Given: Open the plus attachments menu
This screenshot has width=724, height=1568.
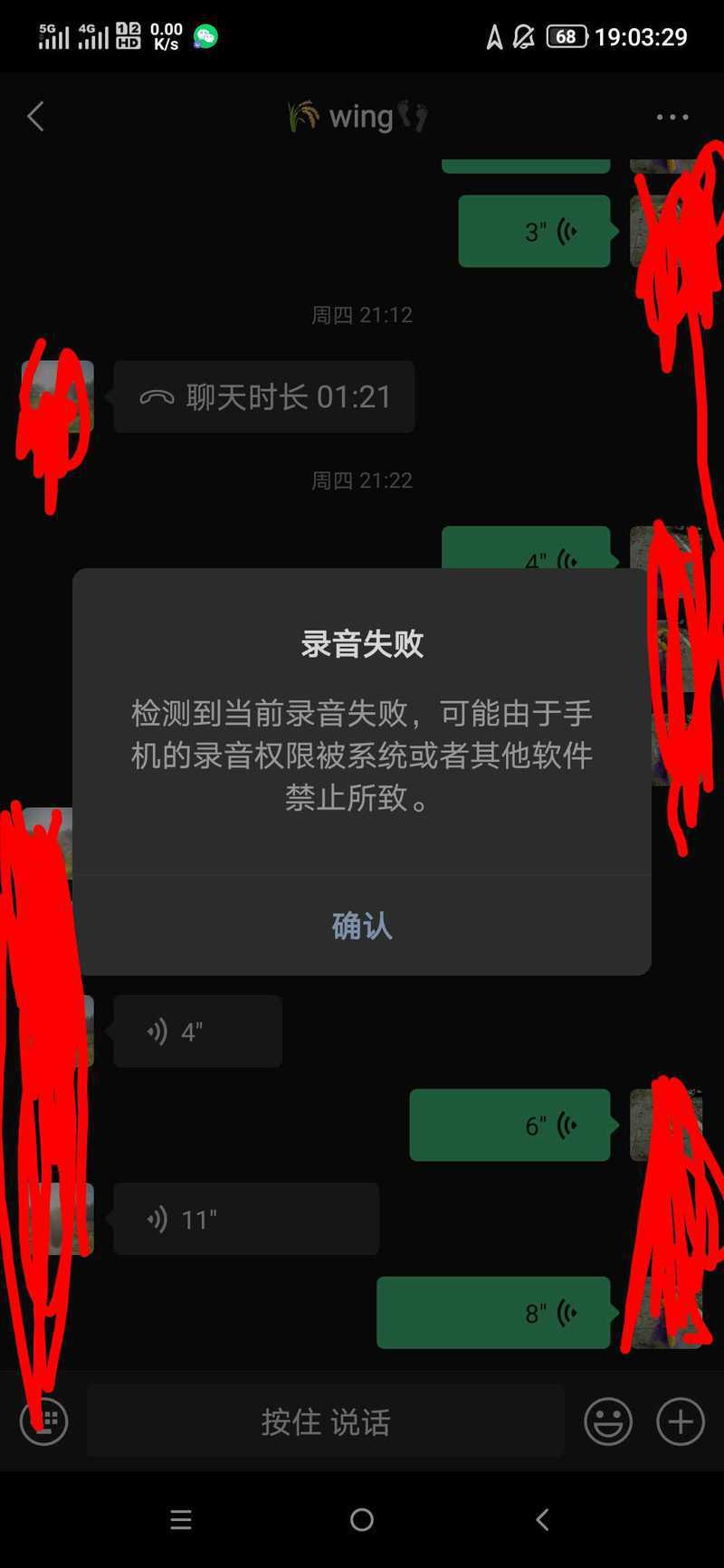Looking at the screenshot, I should pyautogui.click(x=681, y=1421).
